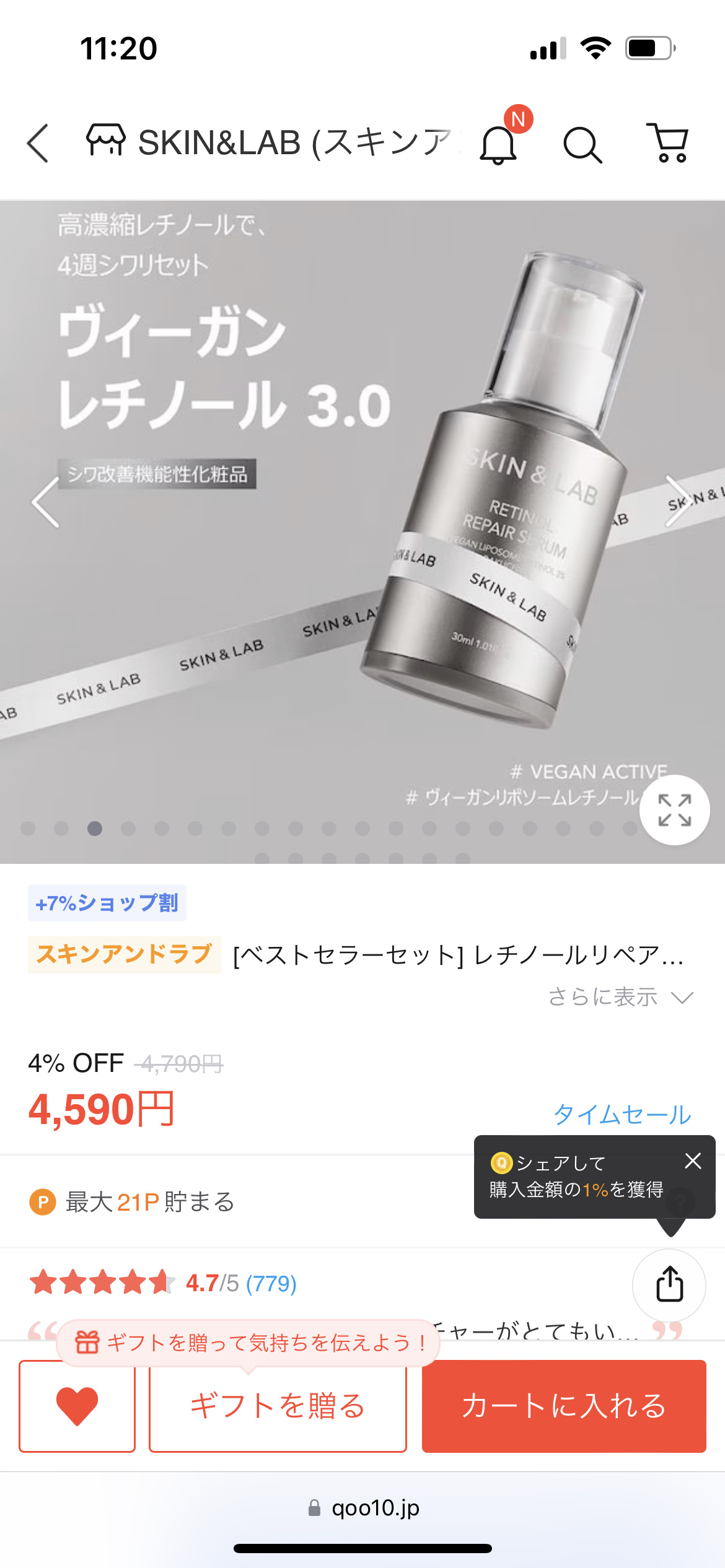Expand product image to fullscreen
Screen dimensions: 725x1568
[674, 809]
